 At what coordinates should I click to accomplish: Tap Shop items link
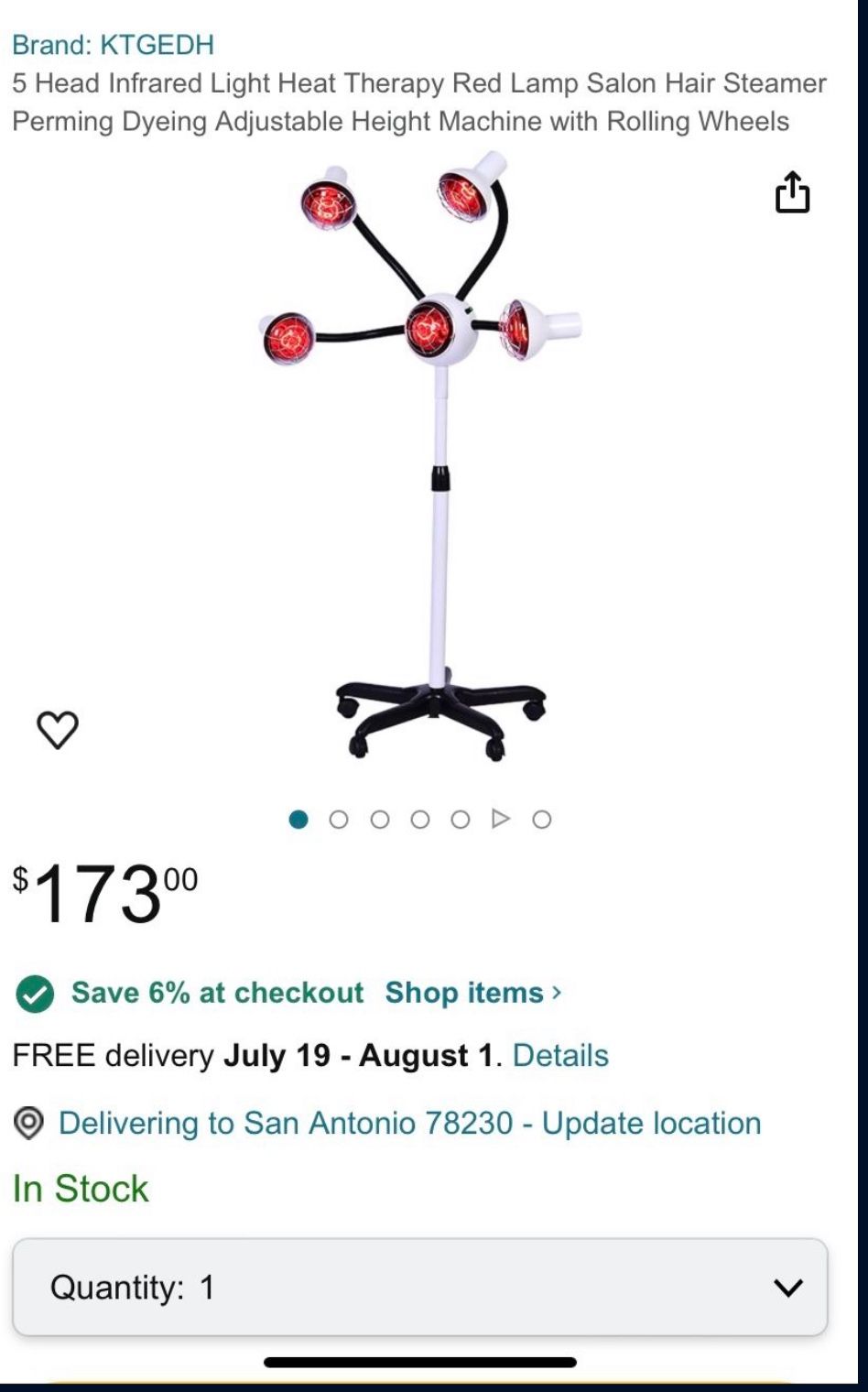(472, 993)
